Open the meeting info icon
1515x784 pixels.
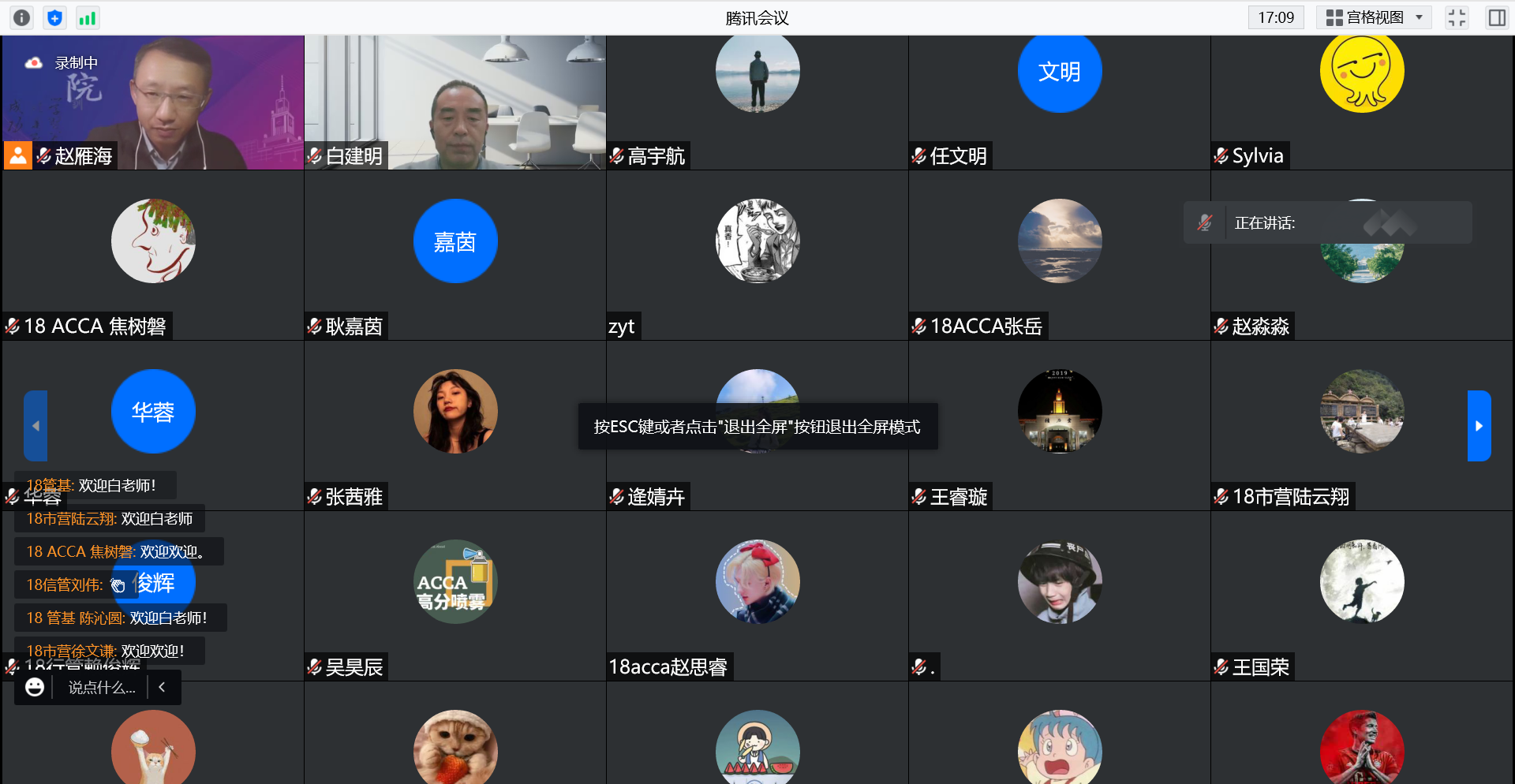tap(22, 17)
